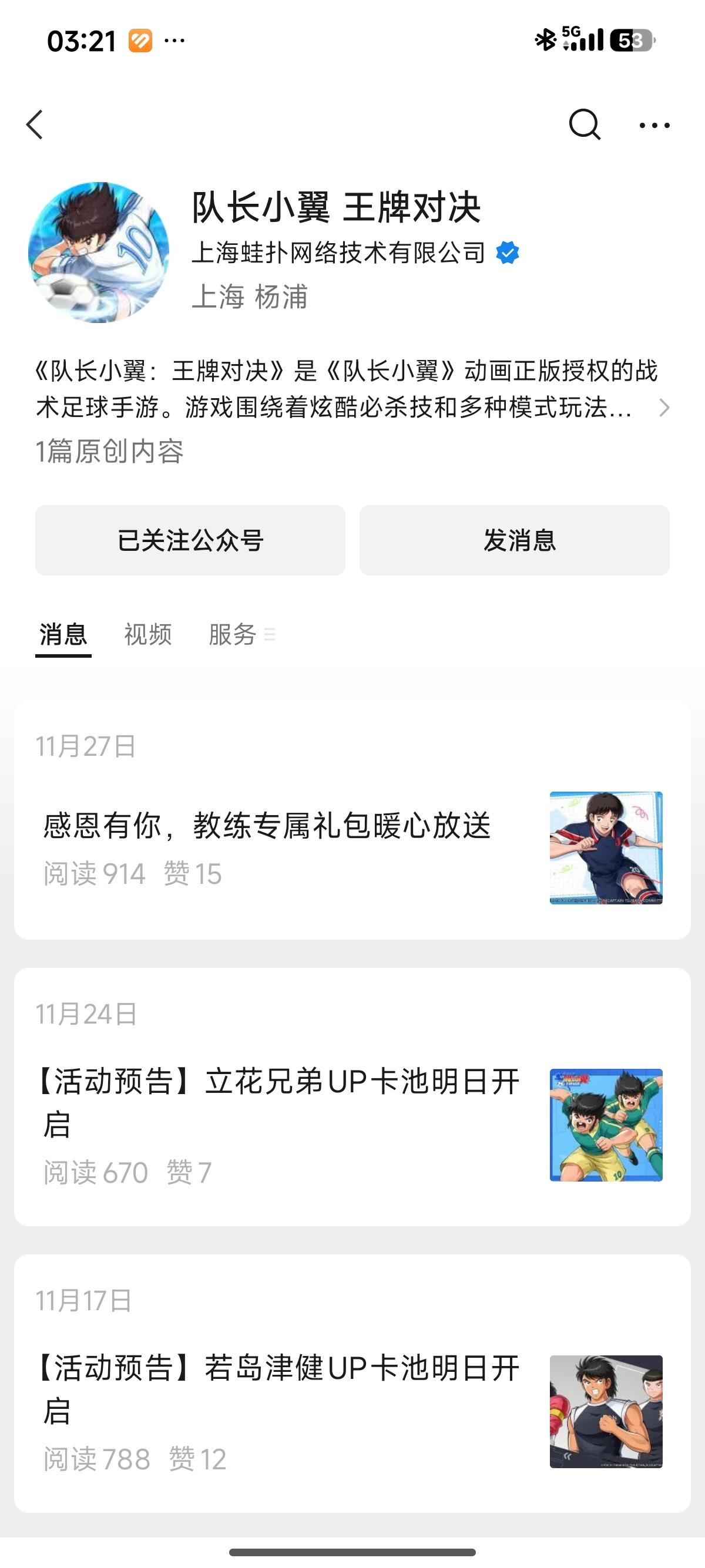Switch to the 视频 tab
This screenshot has width=705, height=1568.
[148, 634]
